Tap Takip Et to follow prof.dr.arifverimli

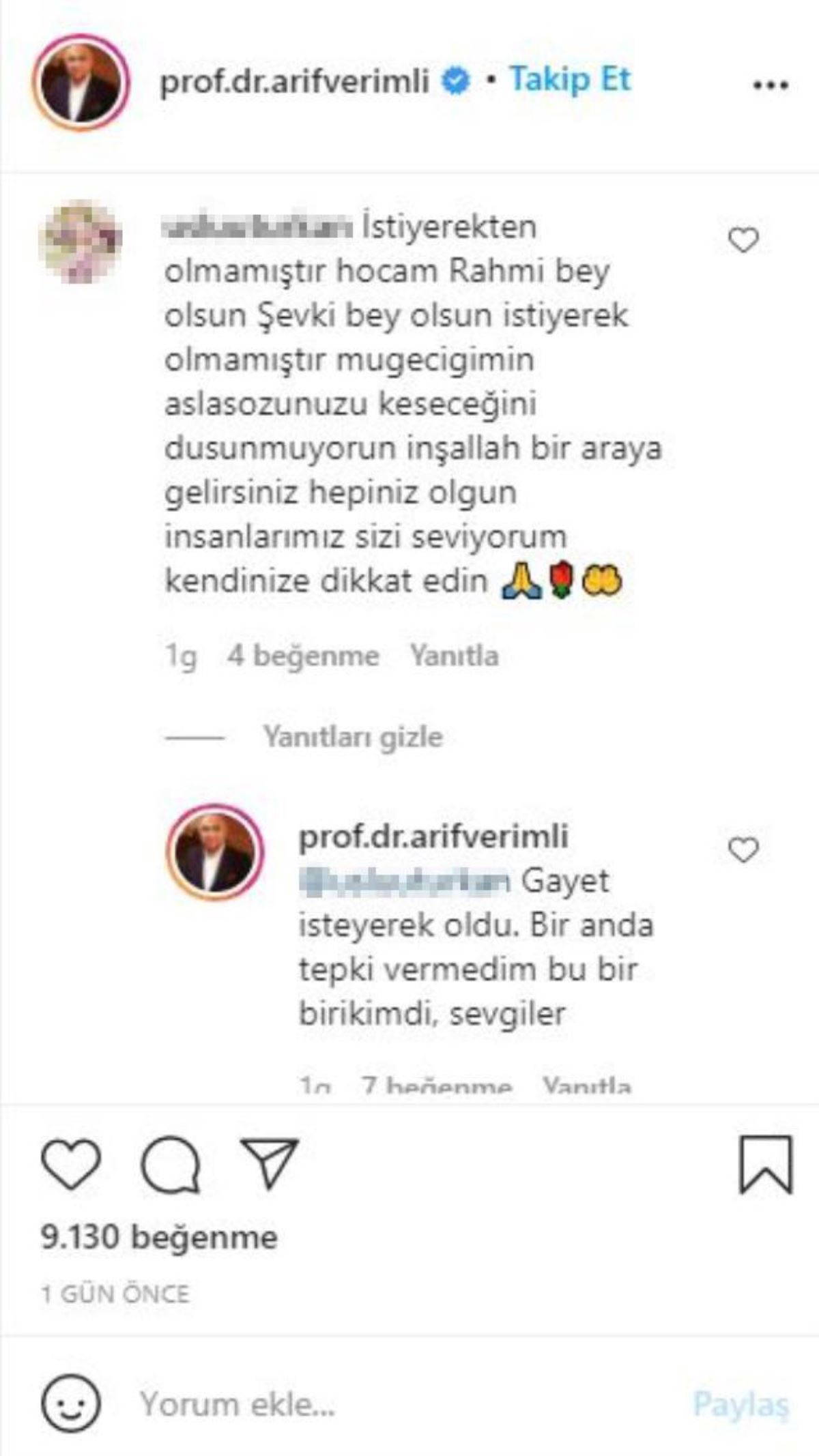571,80
